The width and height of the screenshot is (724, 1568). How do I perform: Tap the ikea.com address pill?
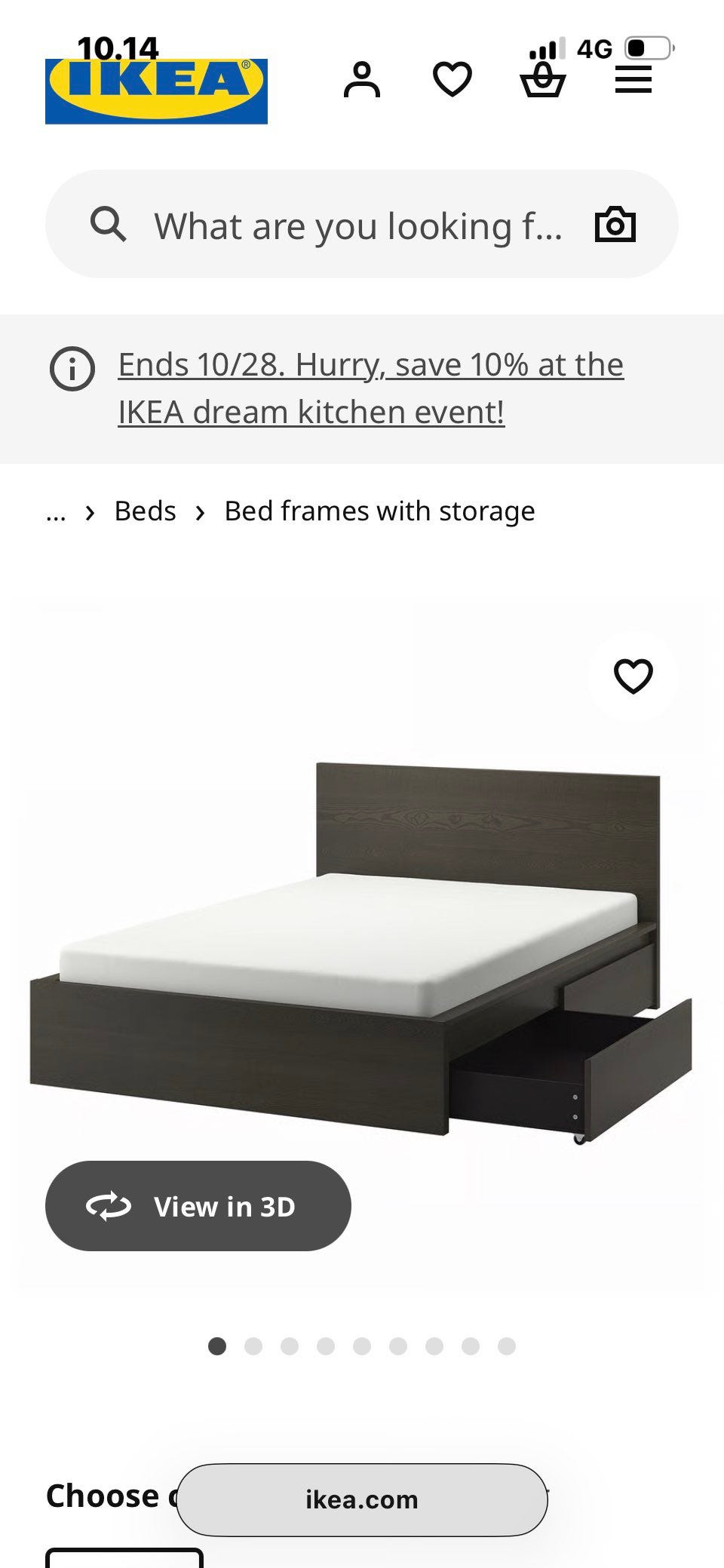[362, 1499]
